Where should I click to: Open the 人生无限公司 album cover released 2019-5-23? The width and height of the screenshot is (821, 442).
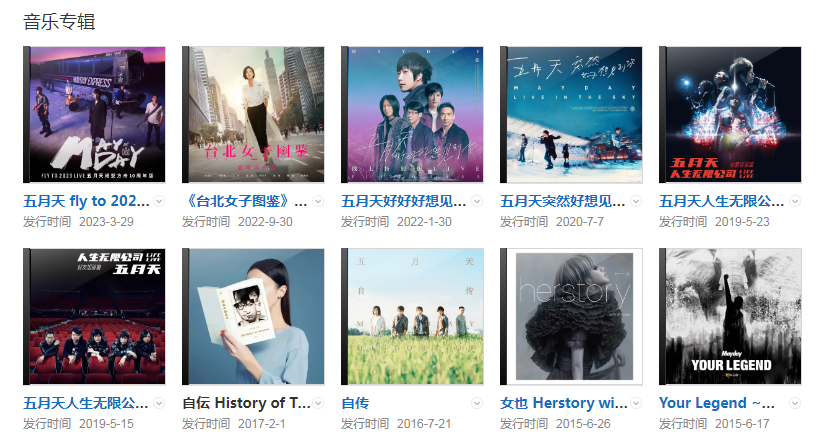(731, 115)
